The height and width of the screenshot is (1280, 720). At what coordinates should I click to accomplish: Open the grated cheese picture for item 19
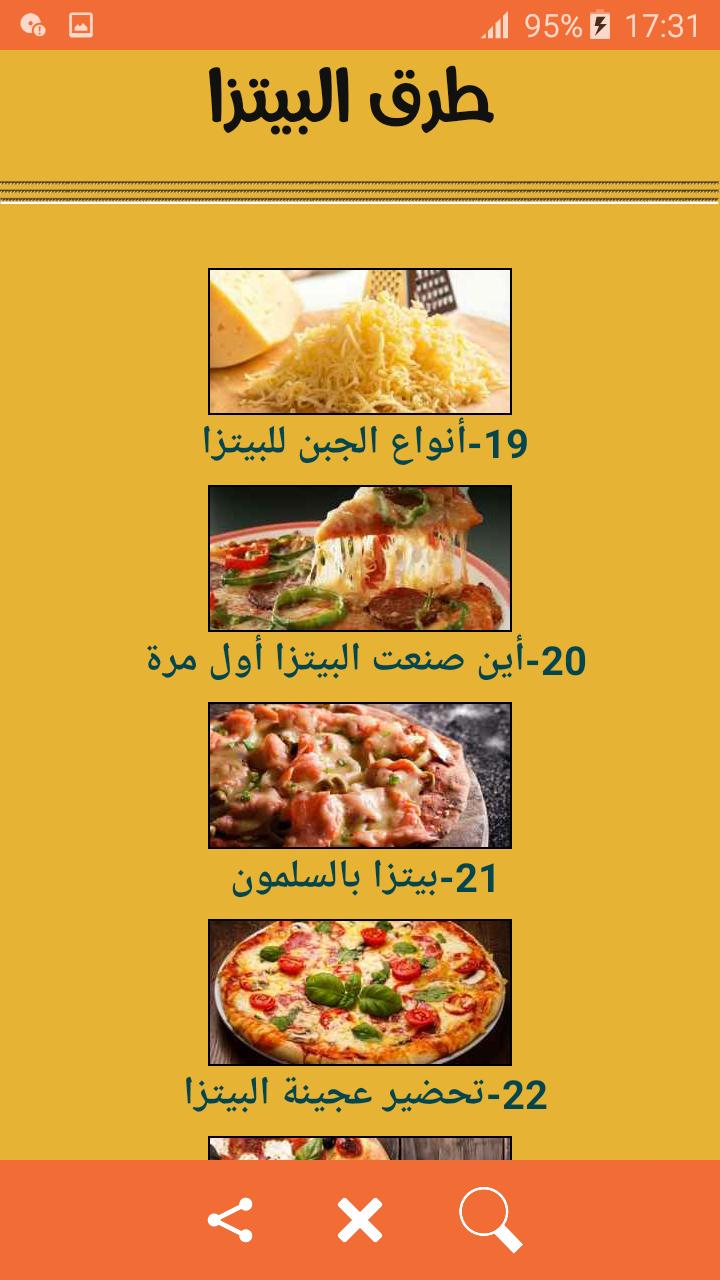[360, 341]
